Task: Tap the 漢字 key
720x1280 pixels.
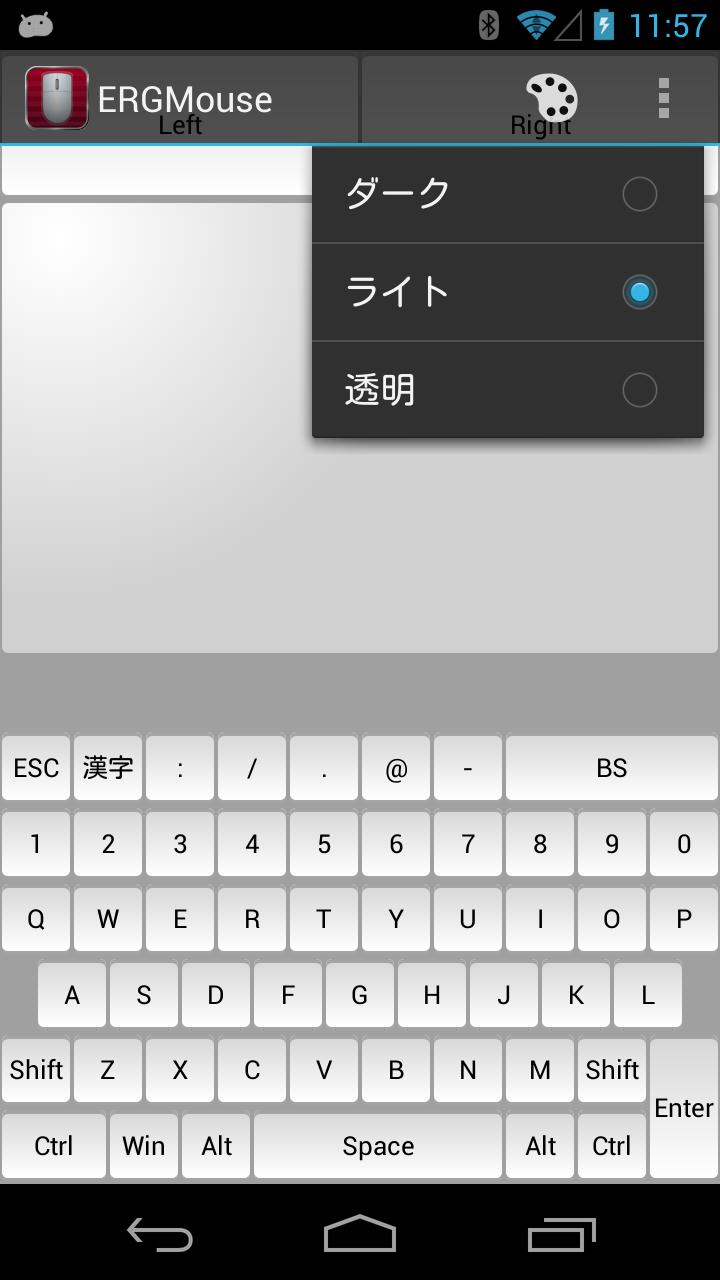Action: pos(108,768)
